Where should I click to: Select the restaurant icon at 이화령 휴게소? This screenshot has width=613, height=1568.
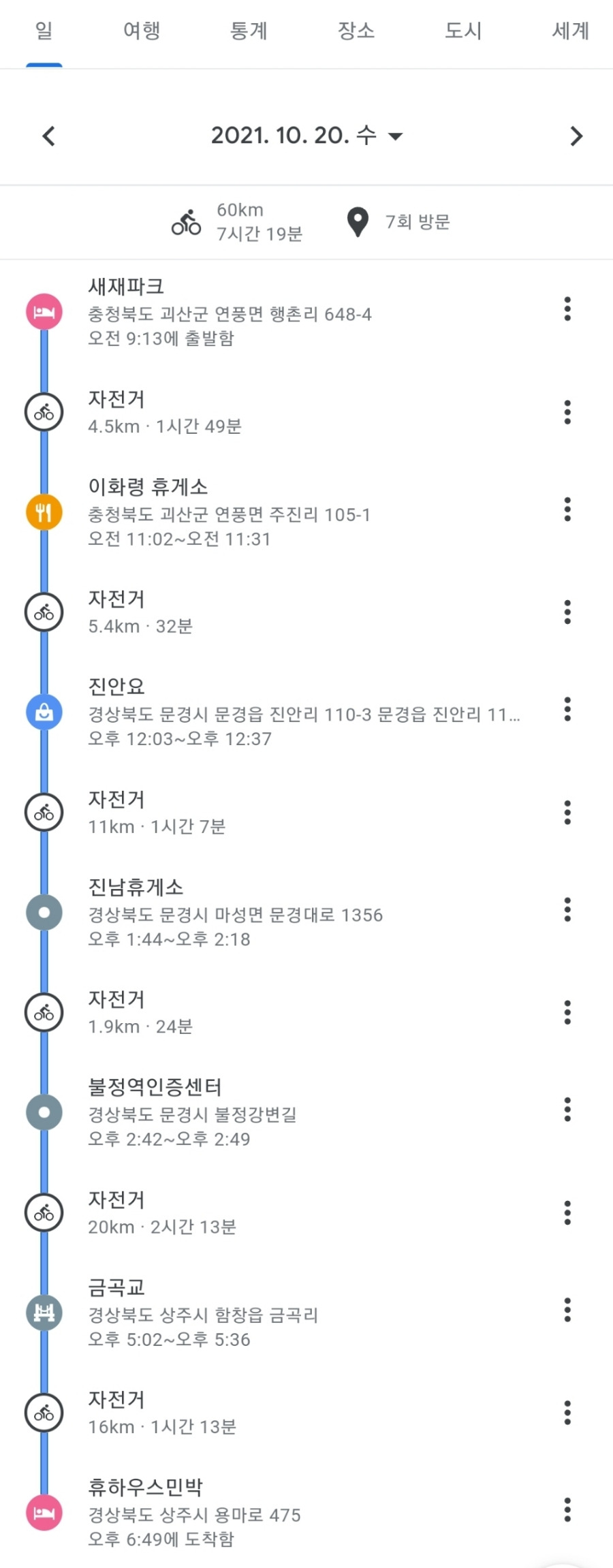[44, 512]
